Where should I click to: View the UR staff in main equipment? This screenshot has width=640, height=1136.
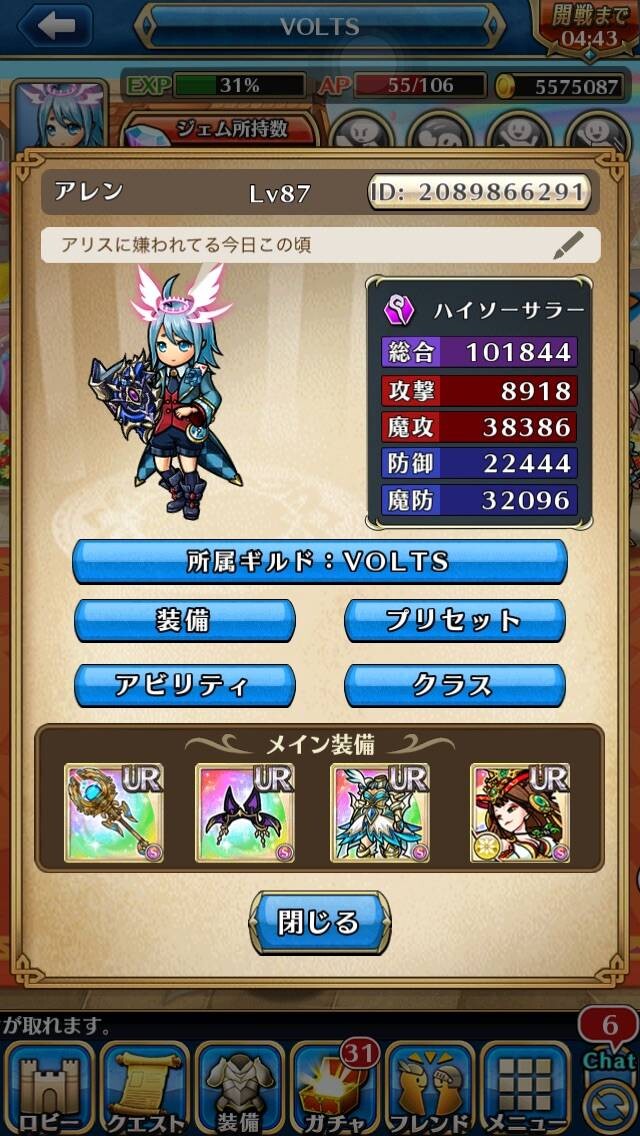[114, 813]
